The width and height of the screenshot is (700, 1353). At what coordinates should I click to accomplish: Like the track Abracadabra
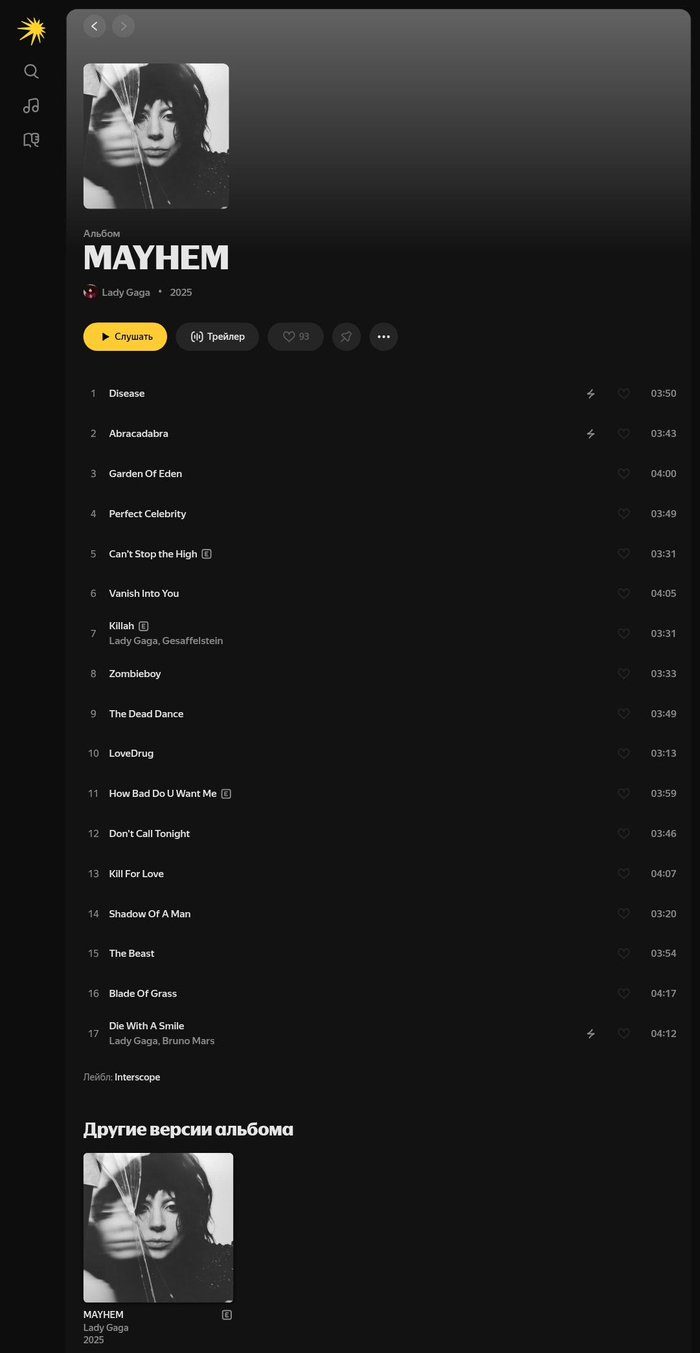pyautogui.click(x=624, y=434)
